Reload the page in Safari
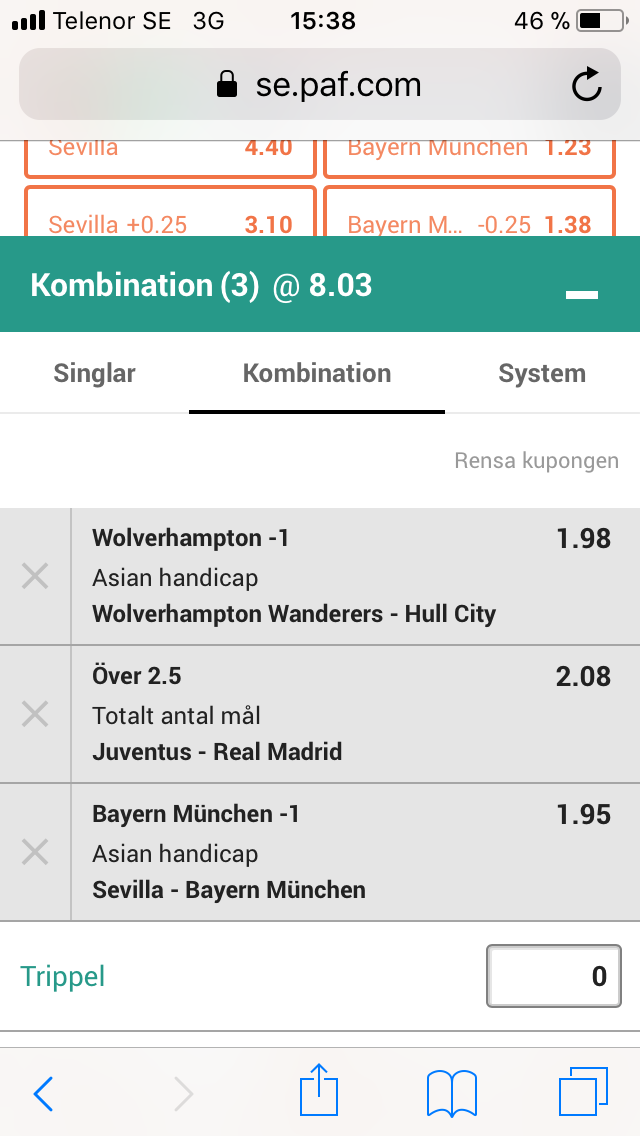The height and width of the screenshot is (1136, 640). coord(586,85)
